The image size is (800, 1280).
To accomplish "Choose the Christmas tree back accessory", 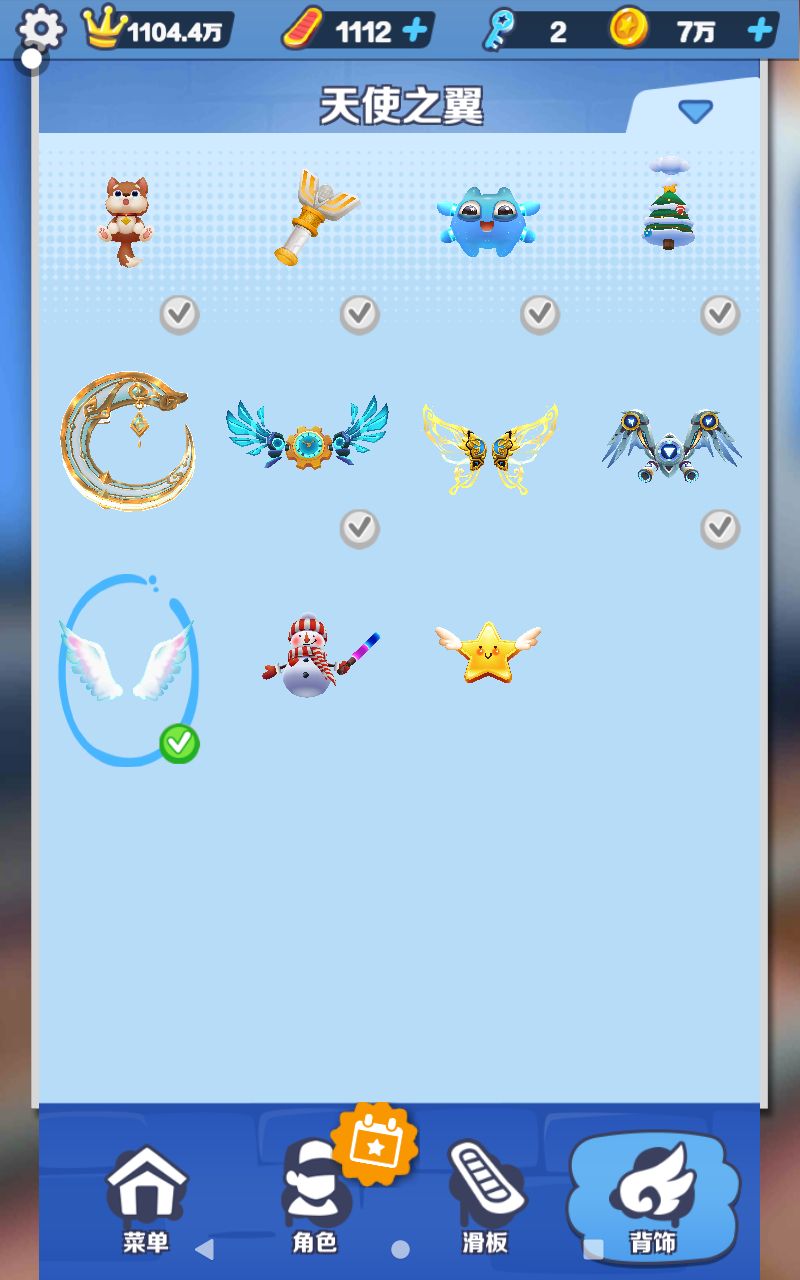I will click(668, 204).
